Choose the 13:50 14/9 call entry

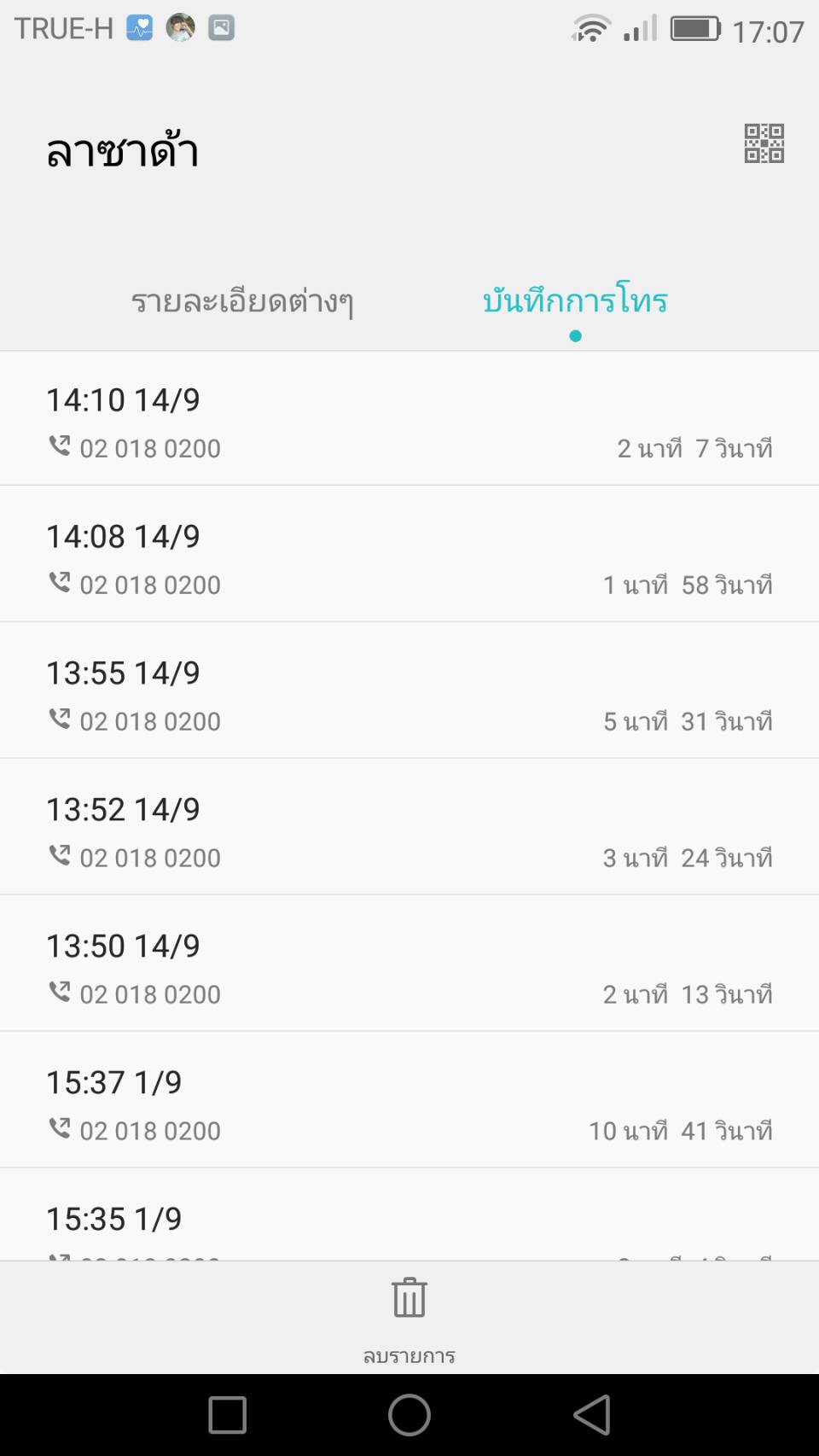pos(409,965)
